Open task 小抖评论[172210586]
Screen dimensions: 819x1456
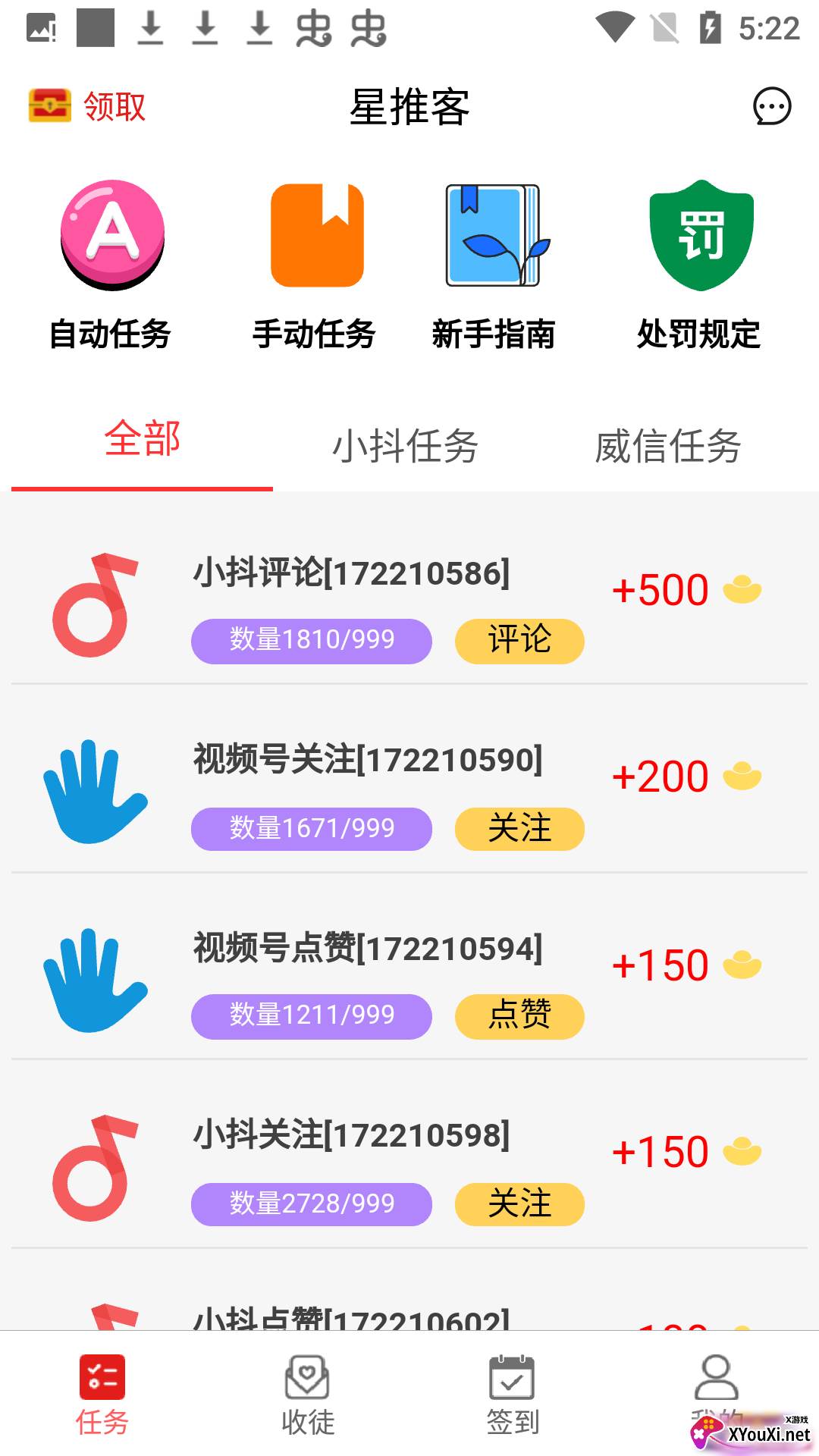409,604
